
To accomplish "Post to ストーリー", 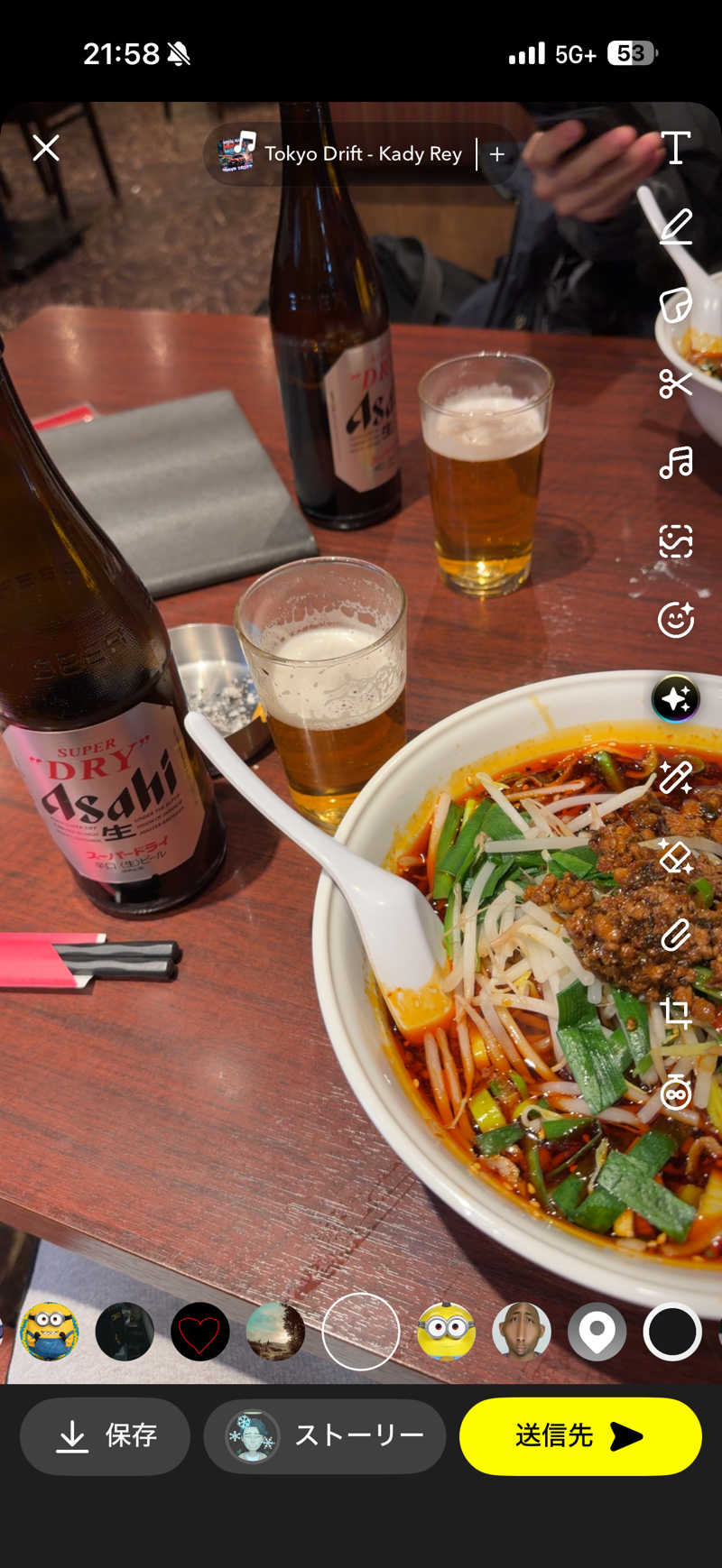I will (x=325, y=1435).
